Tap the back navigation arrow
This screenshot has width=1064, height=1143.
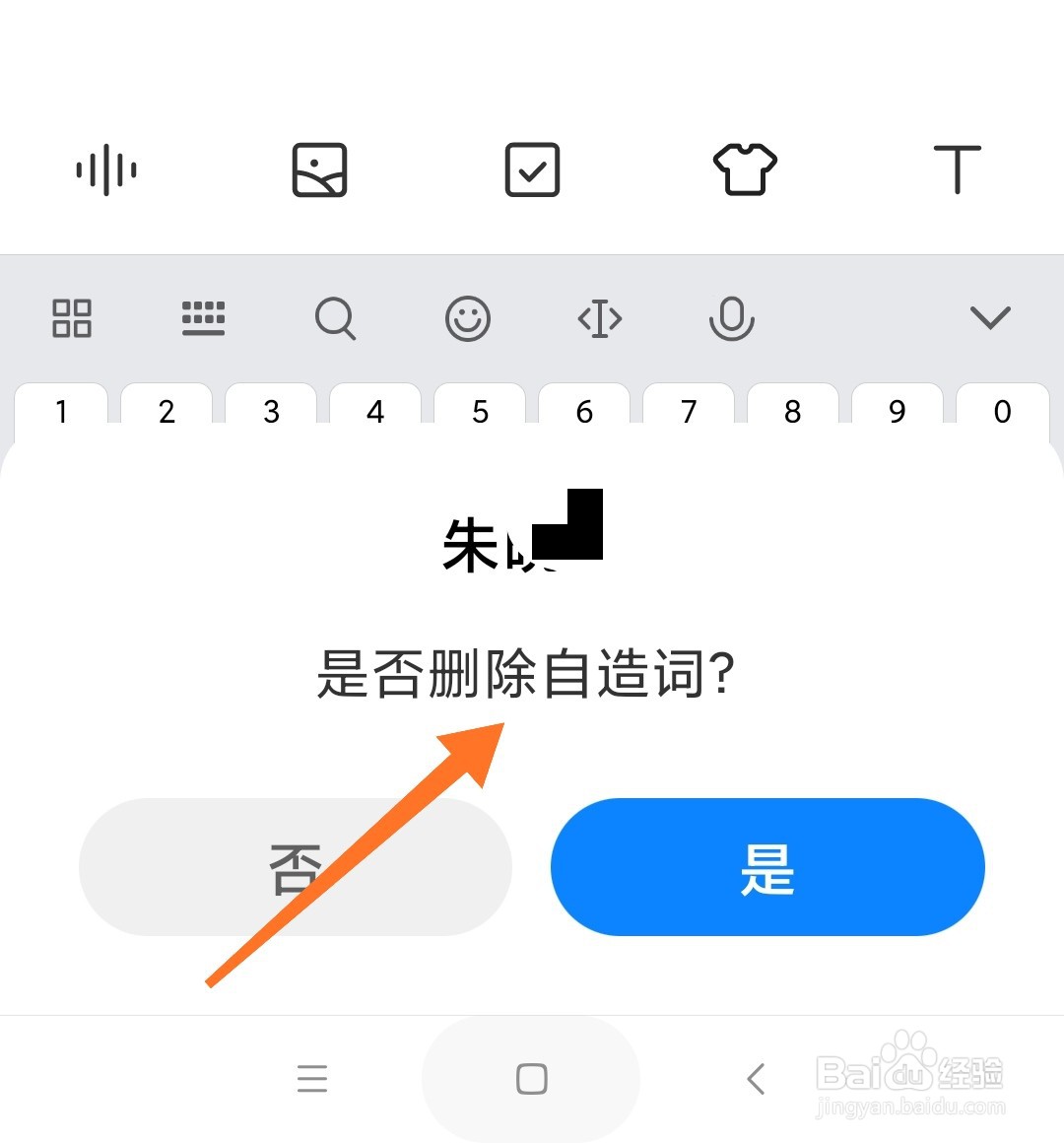(756, 1079)
